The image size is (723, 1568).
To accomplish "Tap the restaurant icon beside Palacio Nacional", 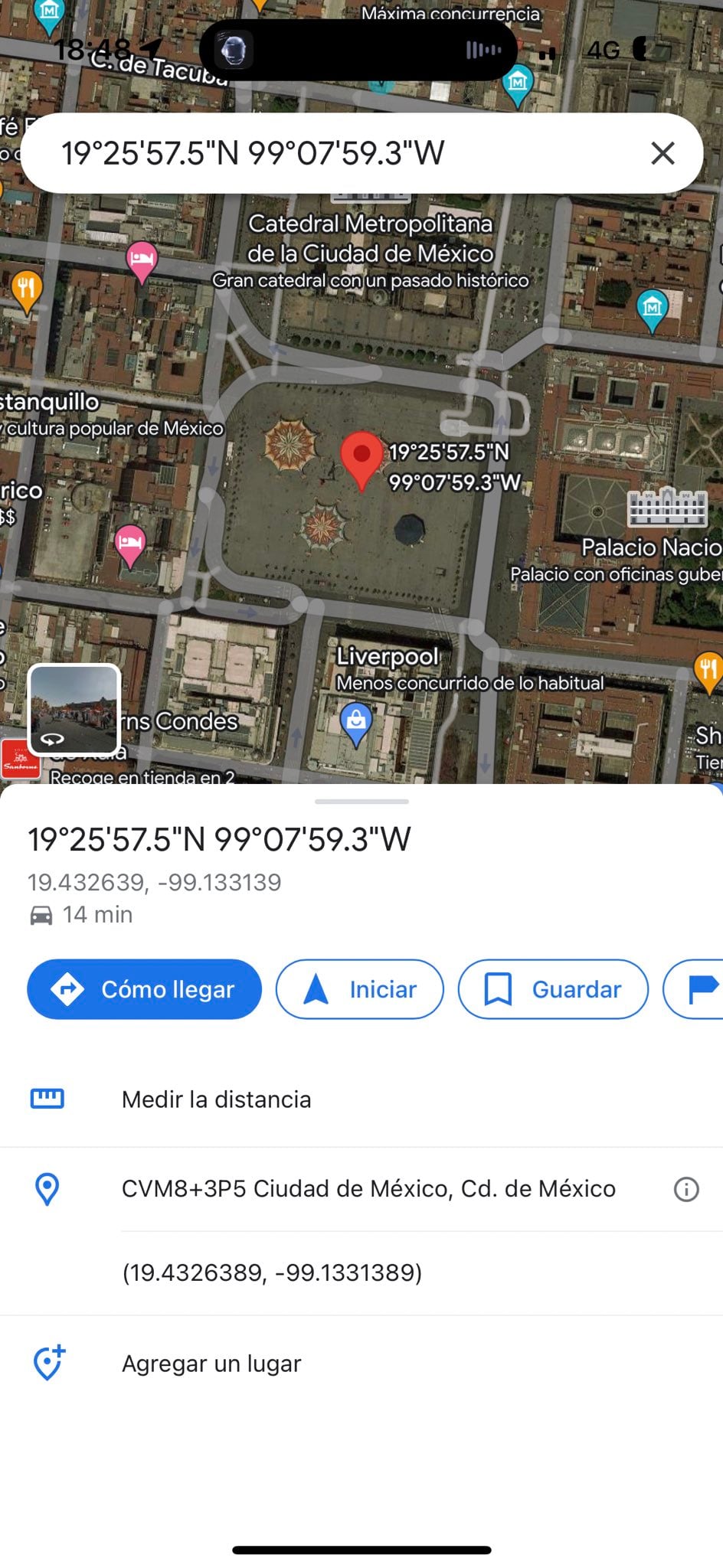I will click(708, 668).
